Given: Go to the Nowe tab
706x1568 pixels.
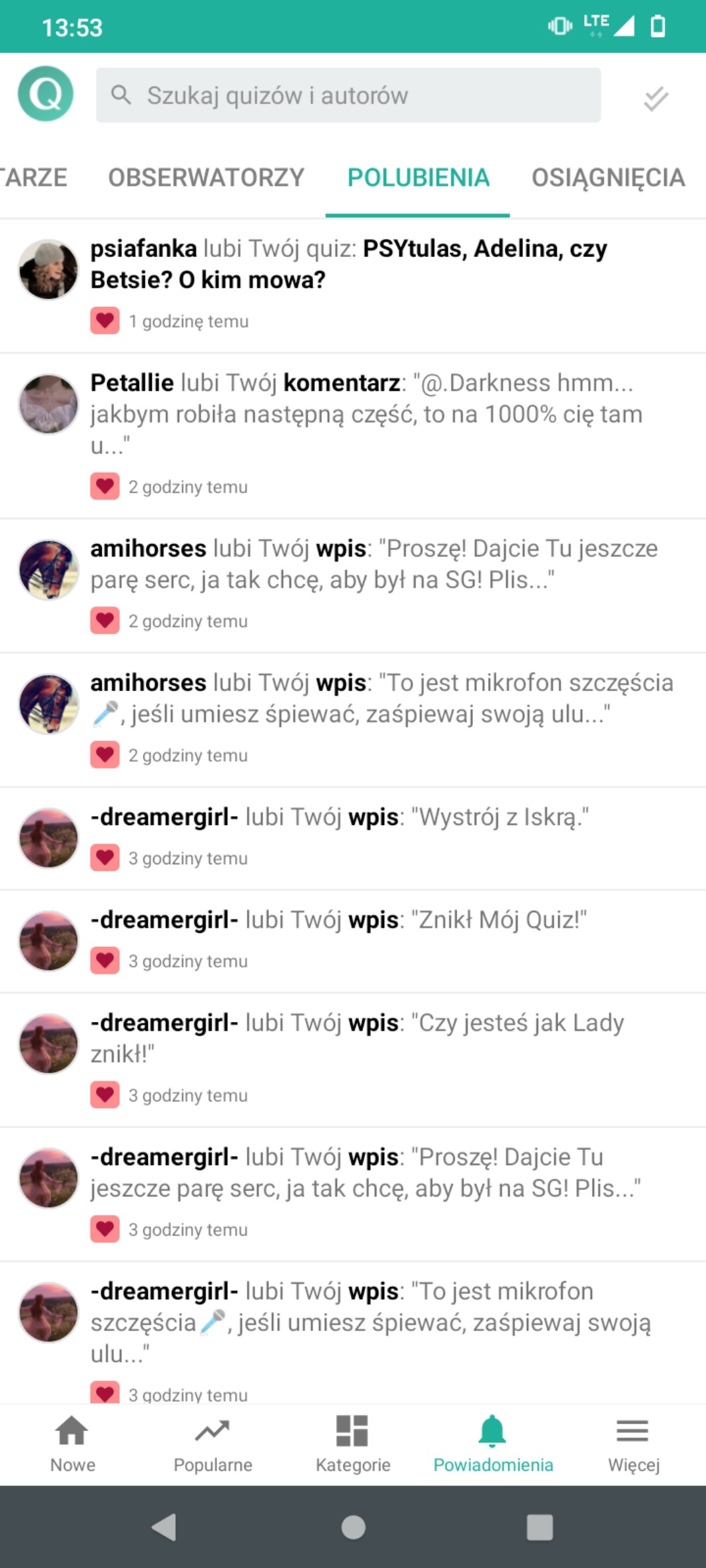Looking at the screenshot, I should (72, 1443).
